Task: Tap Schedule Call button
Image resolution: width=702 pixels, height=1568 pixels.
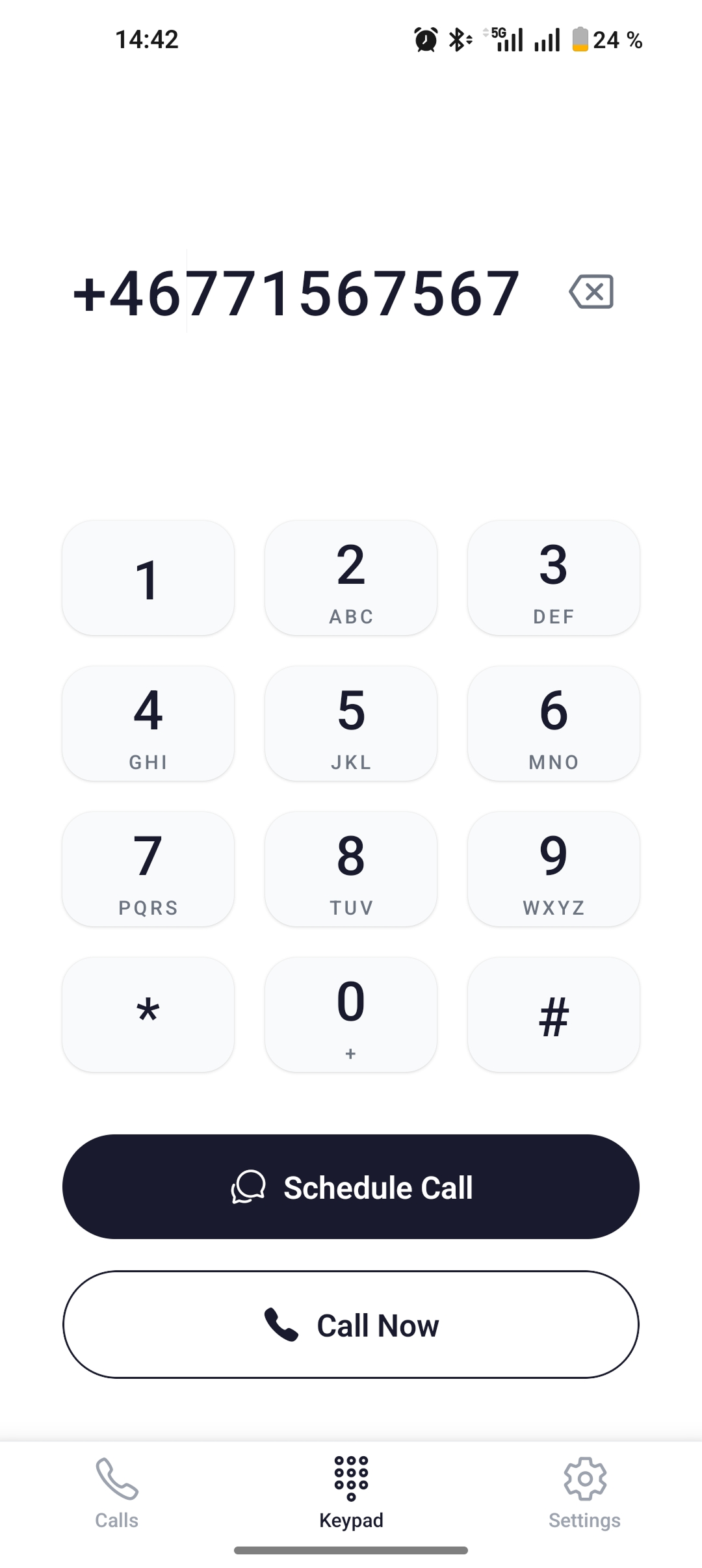Action: click(351, 1186)
